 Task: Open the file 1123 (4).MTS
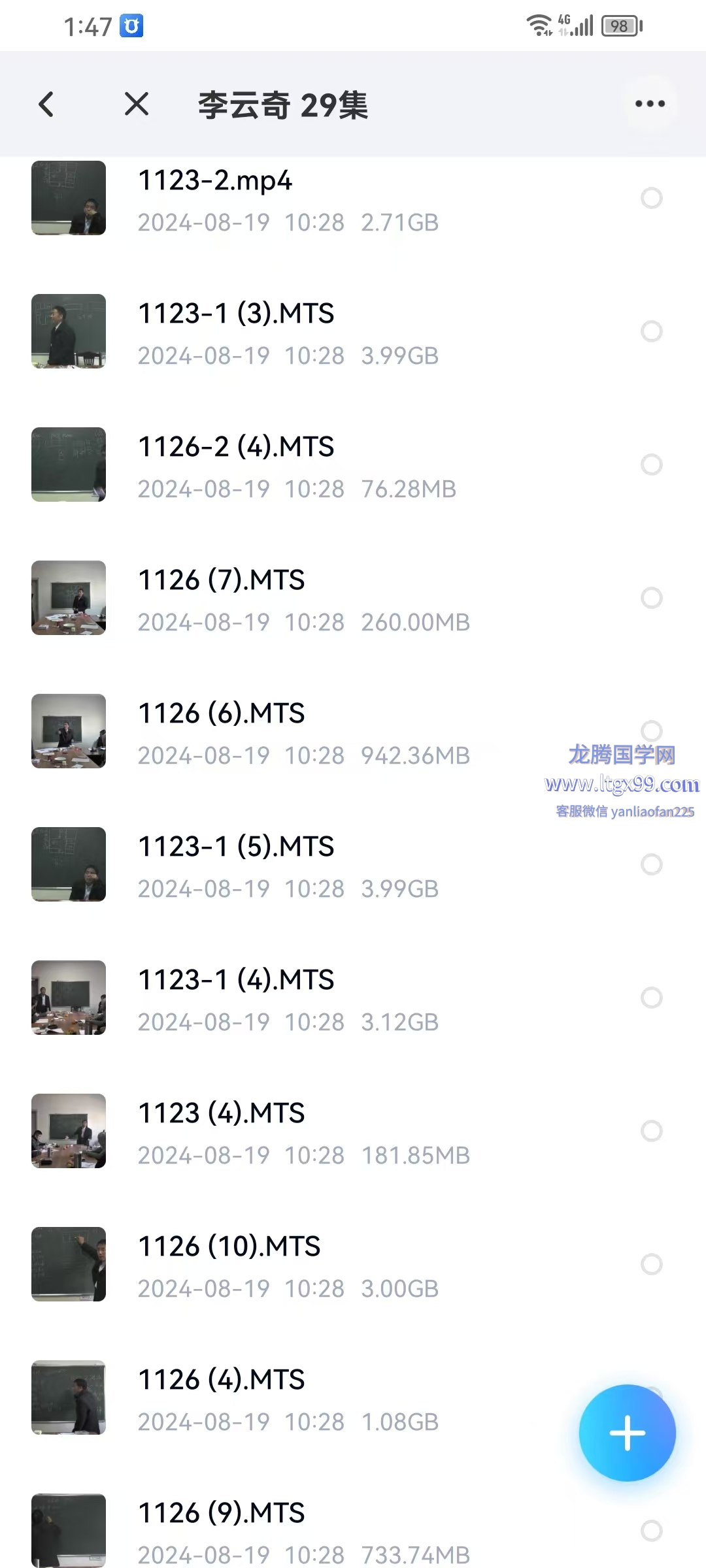tap(222, 1113)
